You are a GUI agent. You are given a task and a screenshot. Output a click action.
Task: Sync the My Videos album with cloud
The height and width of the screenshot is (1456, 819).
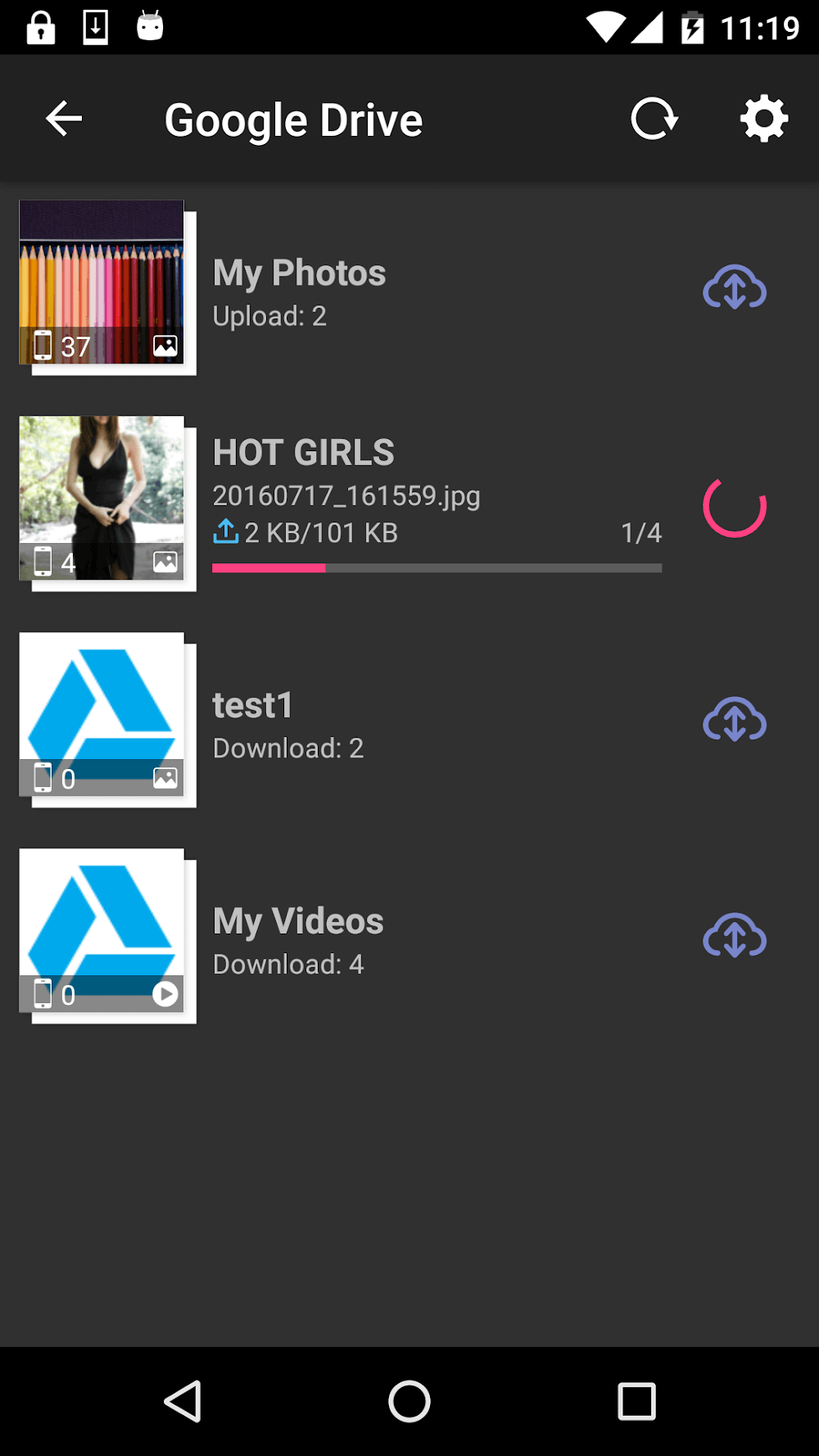[x=735, y=936]
